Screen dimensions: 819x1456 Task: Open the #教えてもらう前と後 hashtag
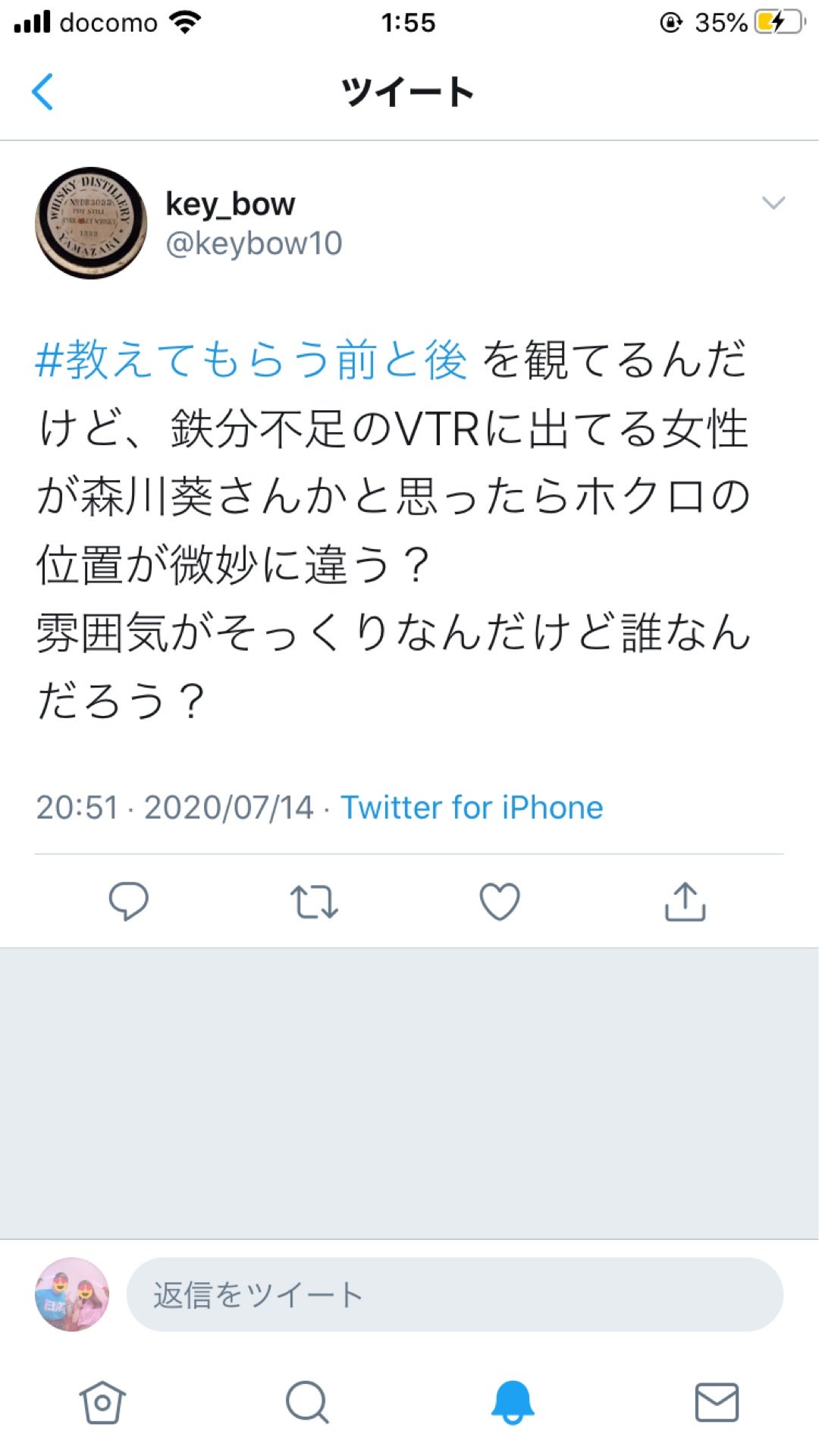[250, 364]
